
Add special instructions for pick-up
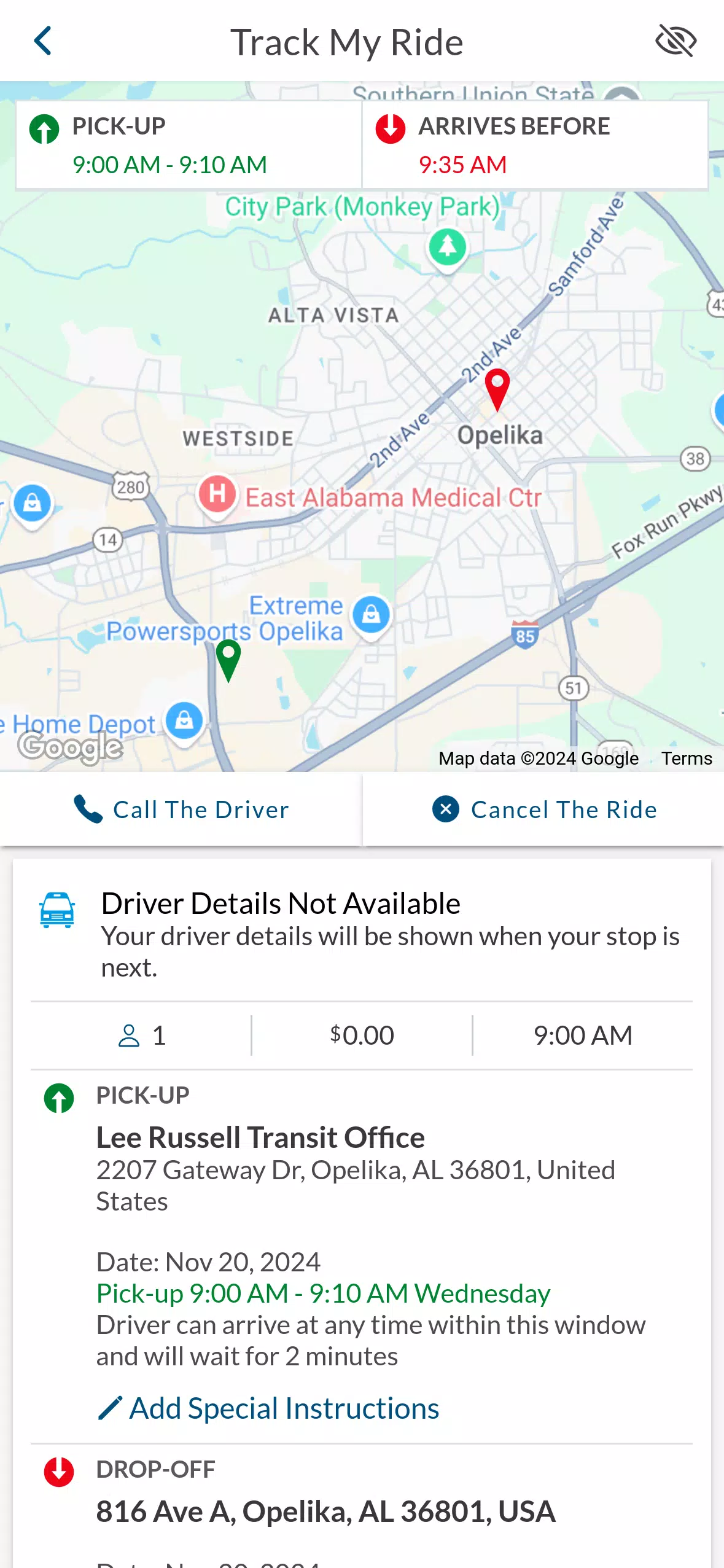tap(269, 1408)
